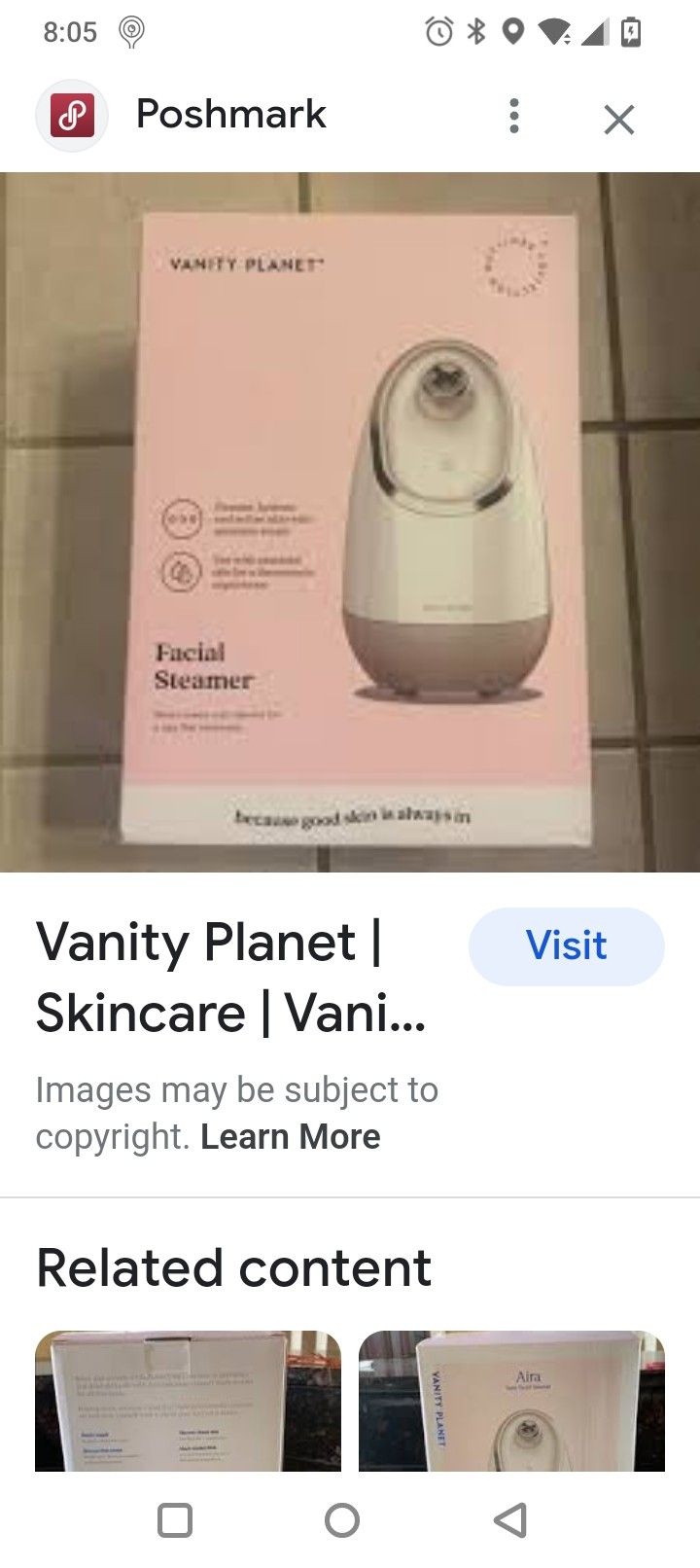Viewport: 700px width, 1568px height.
Task: Open the Vanity Planet Facial Steamer image
Action: coord(350,521)
